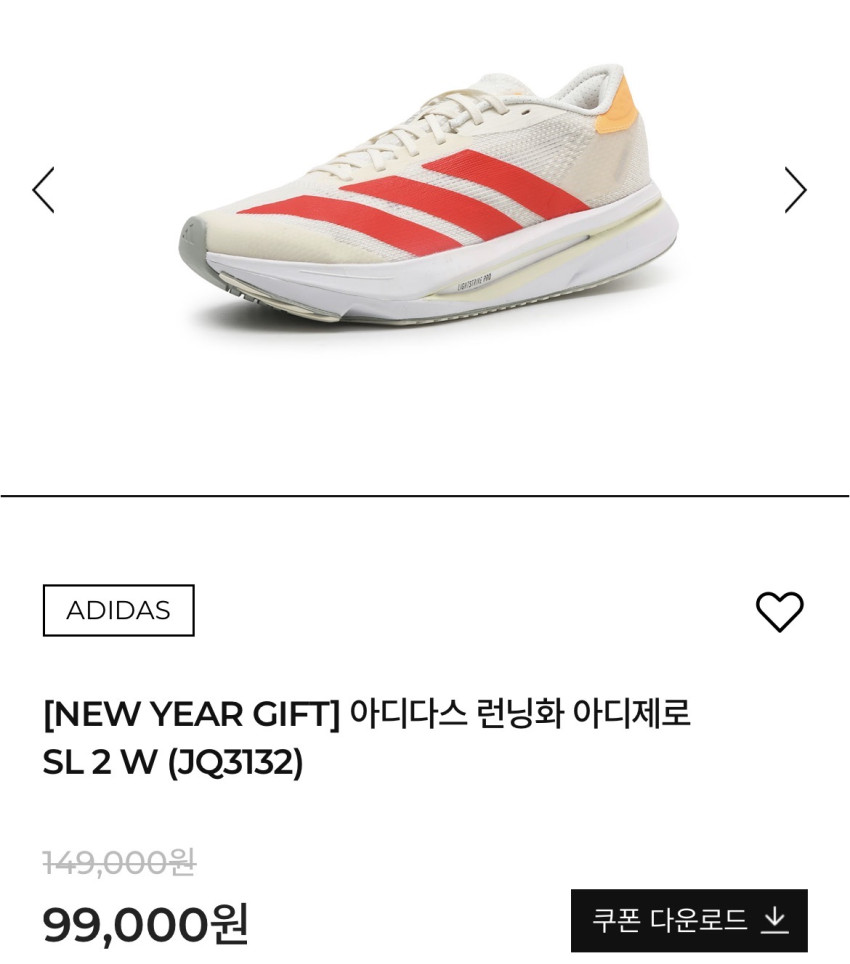Image resolution: width=850 pixels, height=964 pixels.
Task: Show the previous product image
Action: pos(43,190)
